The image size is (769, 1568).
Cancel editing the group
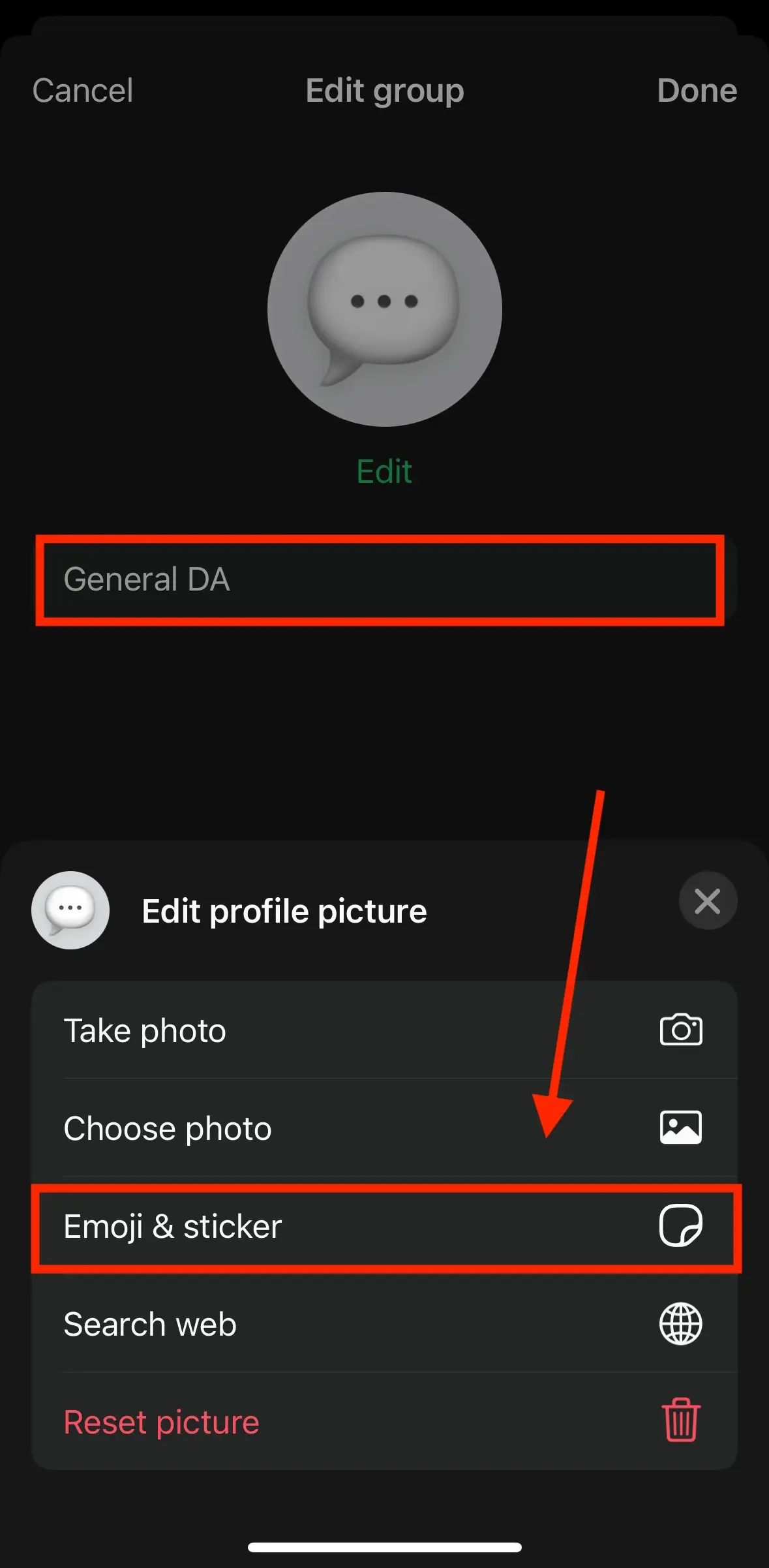83,90
